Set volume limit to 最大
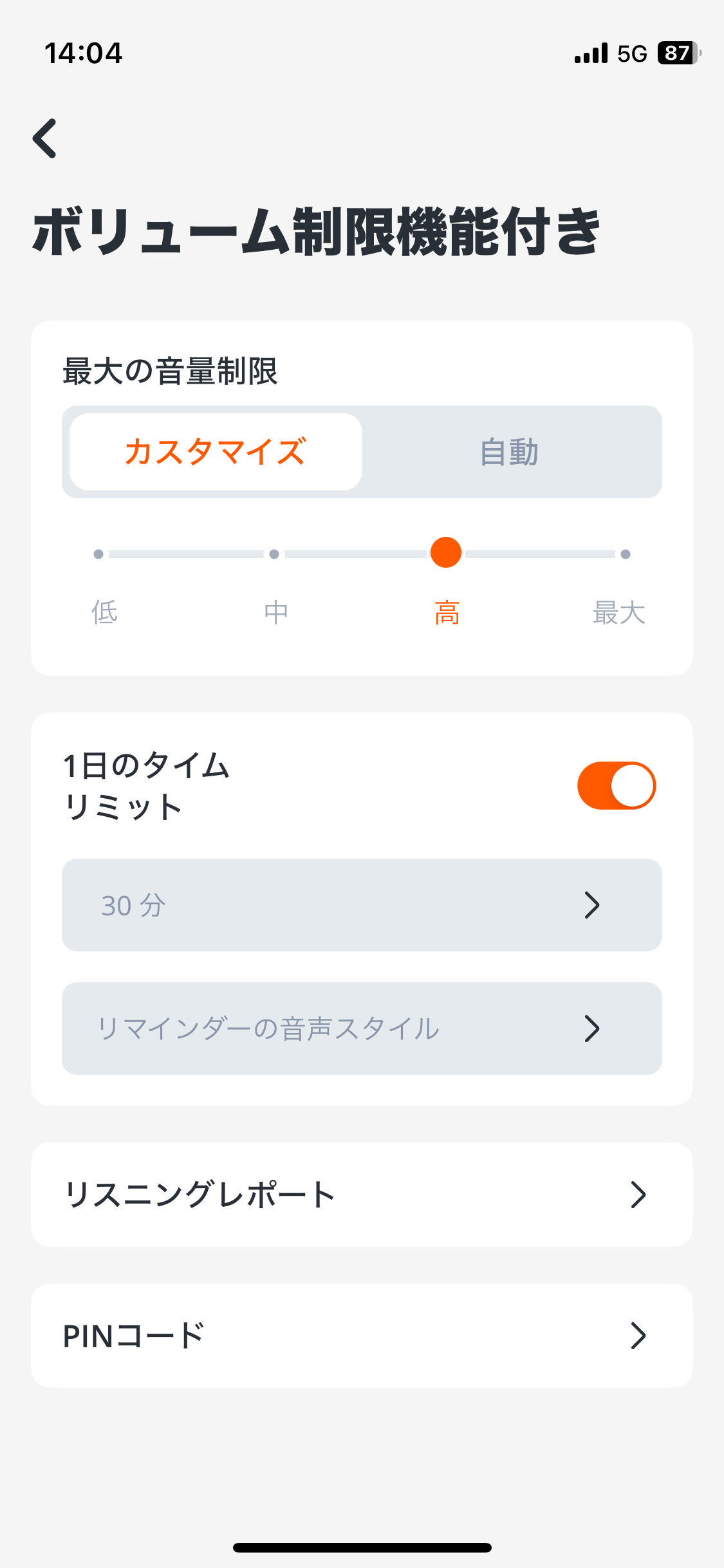This screenshot has height=1568, width=724. pos(625,554)
